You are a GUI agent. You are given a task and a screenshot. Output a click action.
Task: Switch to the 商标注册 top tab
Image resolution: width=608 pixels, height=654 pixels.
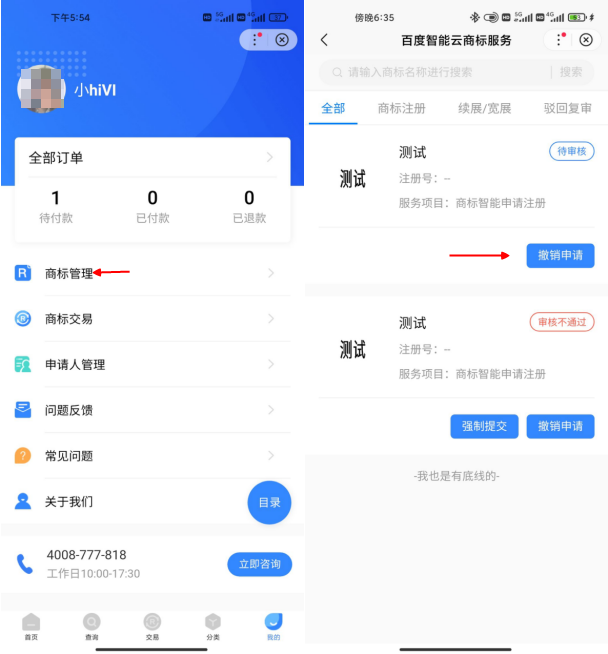coord(400,108)
